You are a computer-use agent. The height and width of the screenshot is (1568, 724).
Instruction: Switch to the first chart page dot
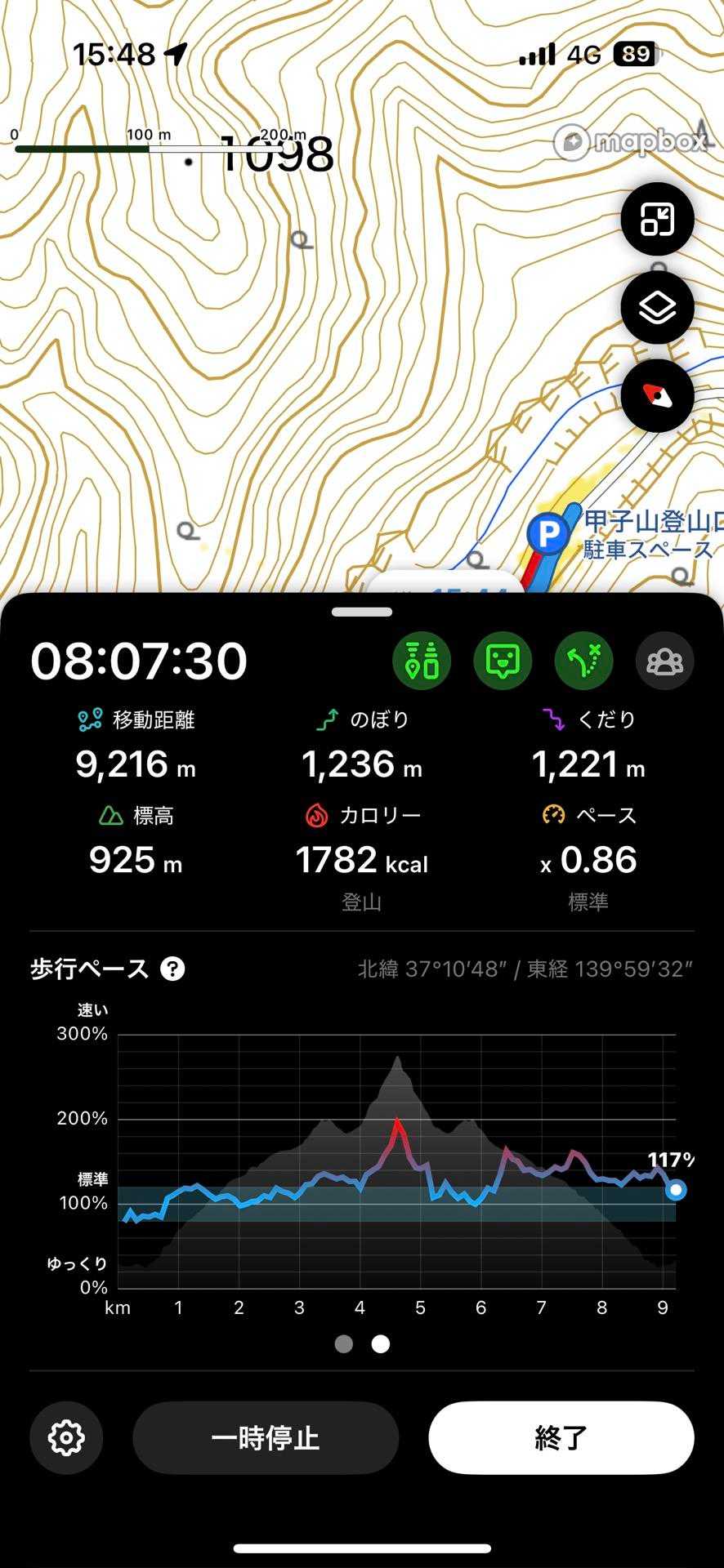(344, 1343)
